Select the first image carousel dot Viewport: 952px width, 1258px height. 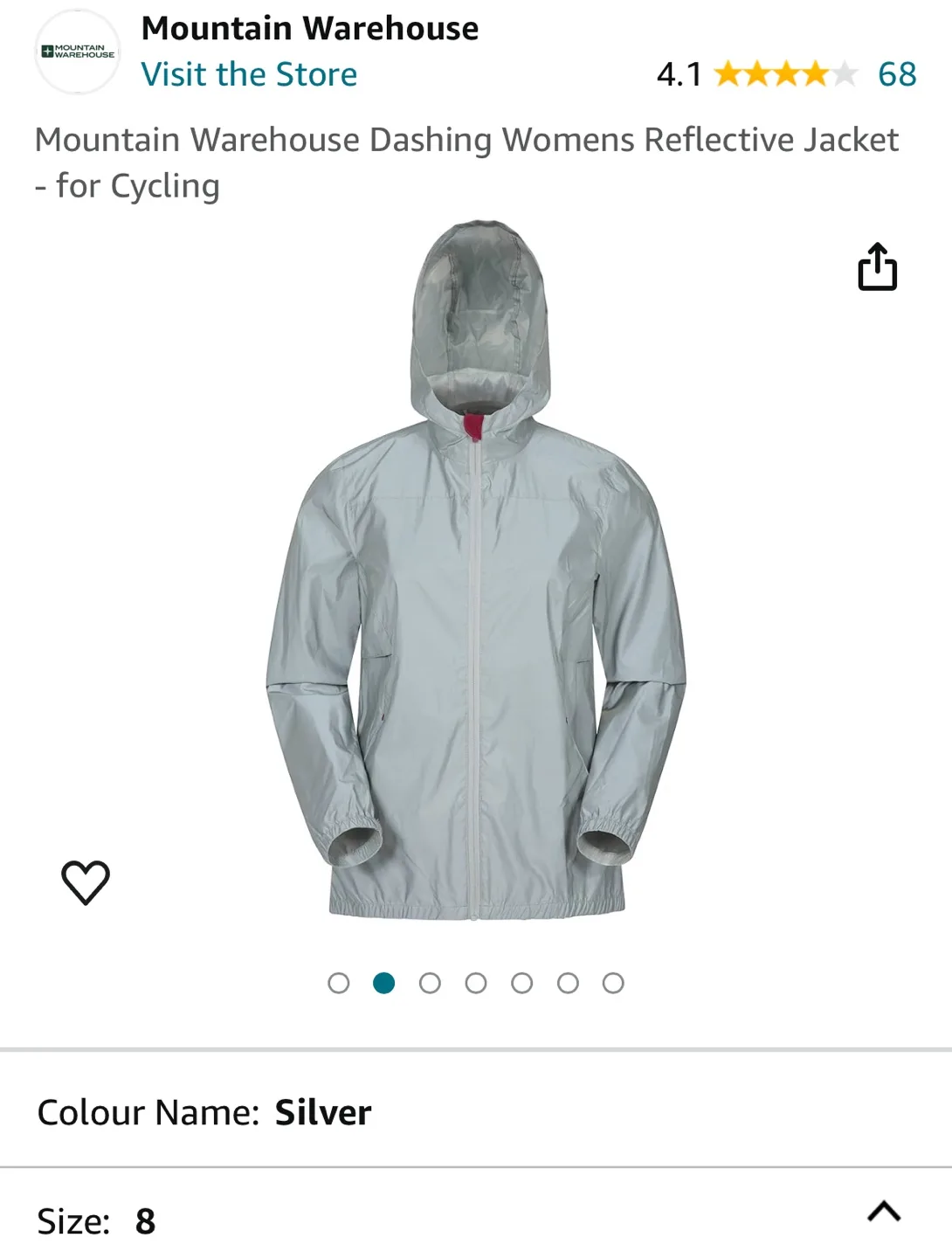(339, 982)
